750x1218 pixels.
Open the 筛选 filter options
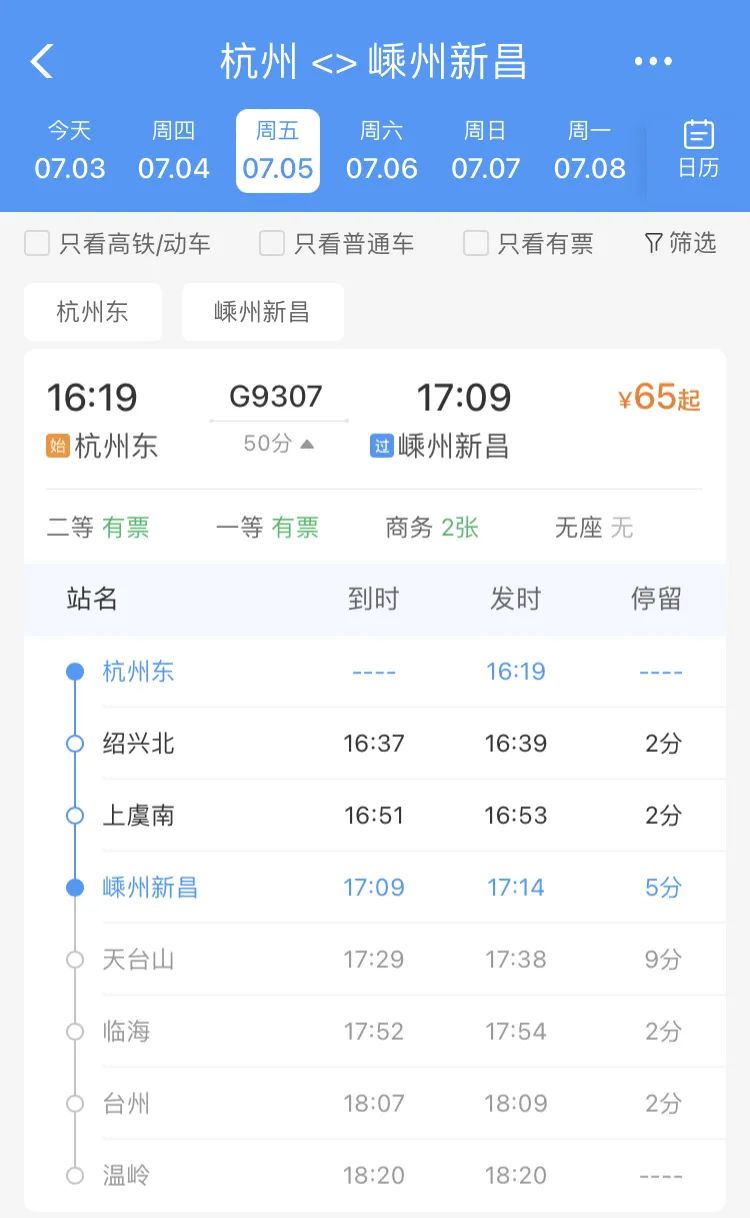(x=681, y=243)
